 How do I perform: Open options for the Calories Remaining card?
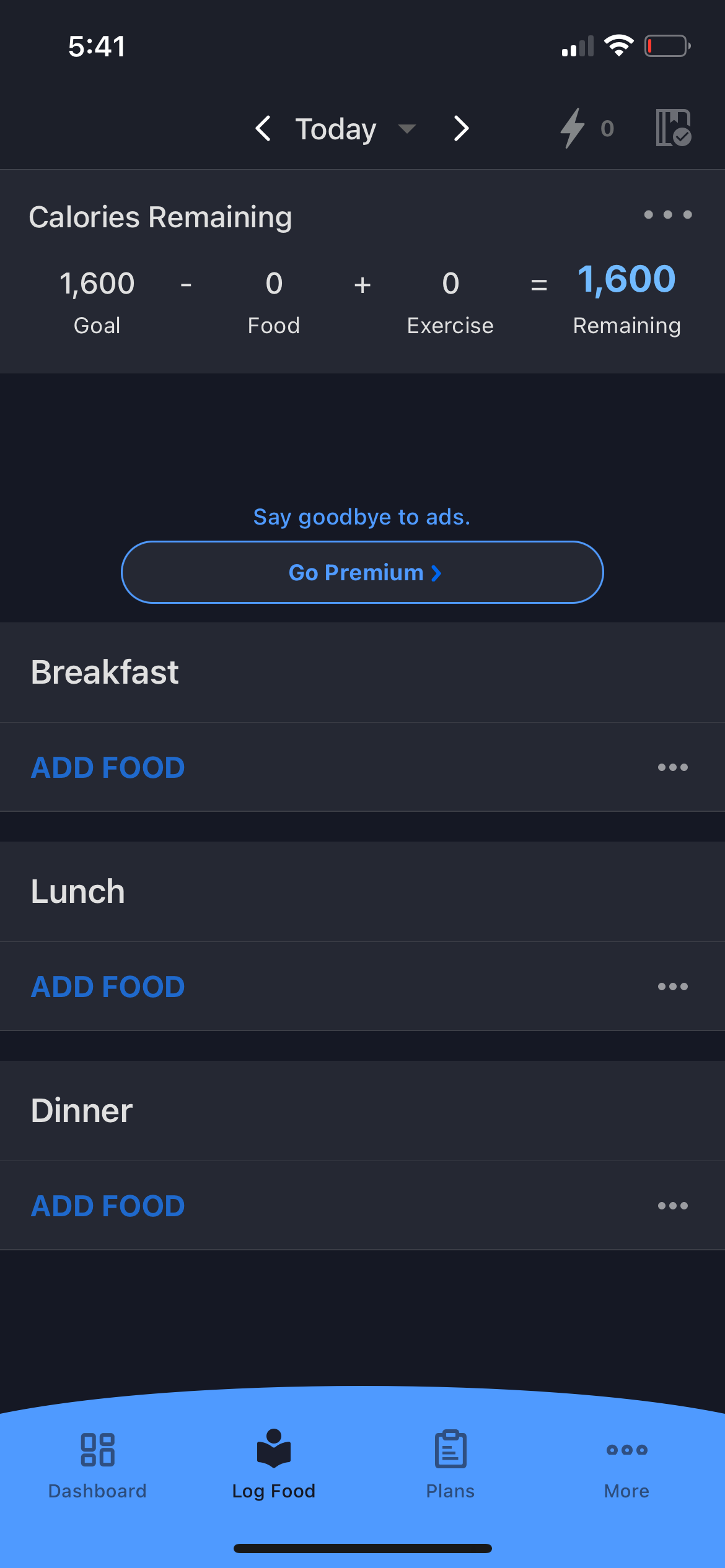point(668,216)
